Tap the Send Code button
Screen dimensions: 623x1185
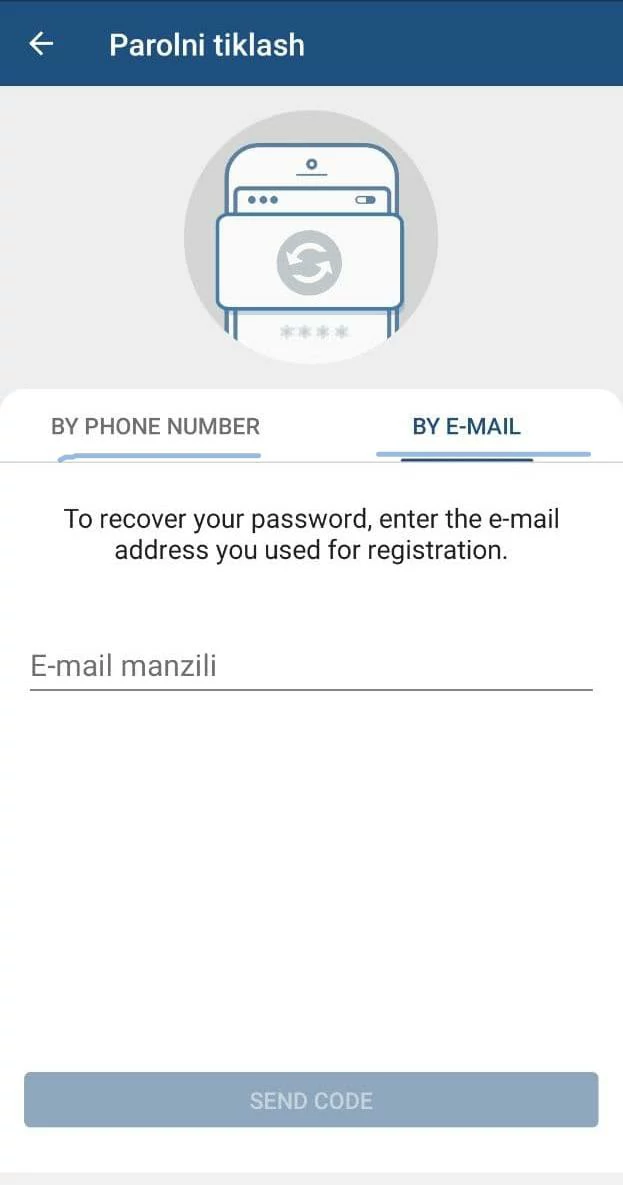tap(311, 1100)
